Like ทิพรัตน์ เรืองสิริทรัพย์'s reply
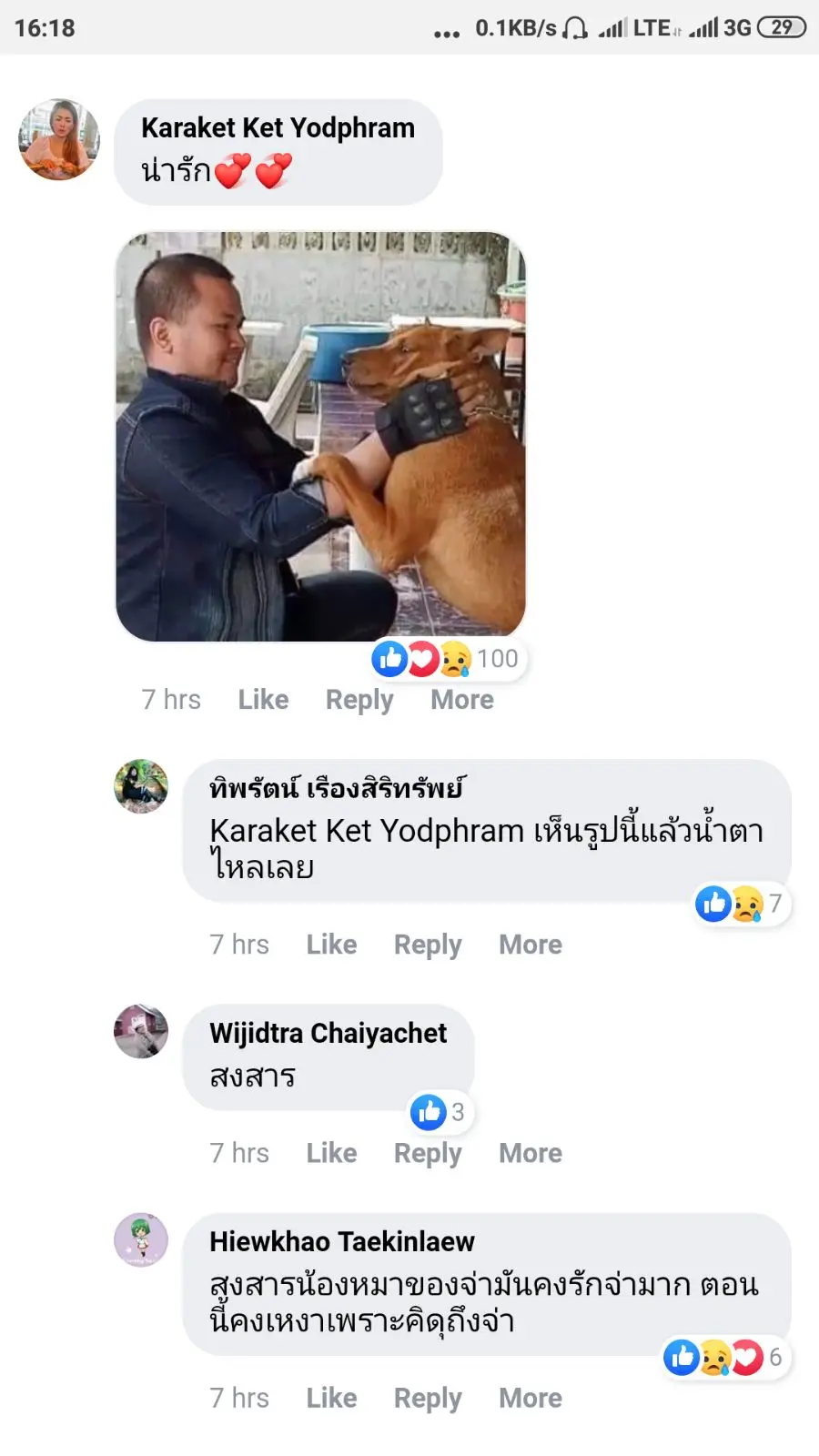This screenshot has width=819, height=1456. pos(331,944)
